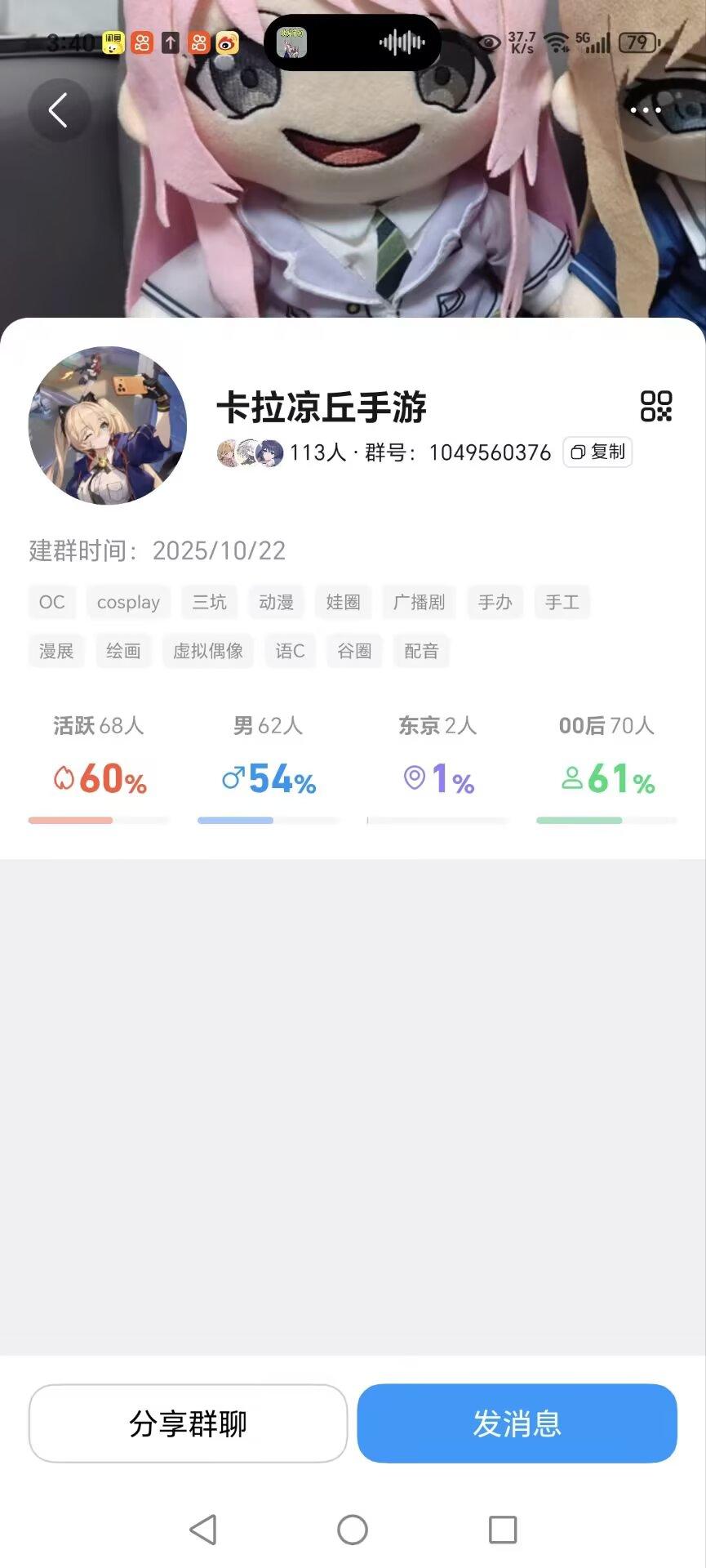Tap the eye icon in the status bar
Viewport: 706px width, 1568px height.
(488, 42)
